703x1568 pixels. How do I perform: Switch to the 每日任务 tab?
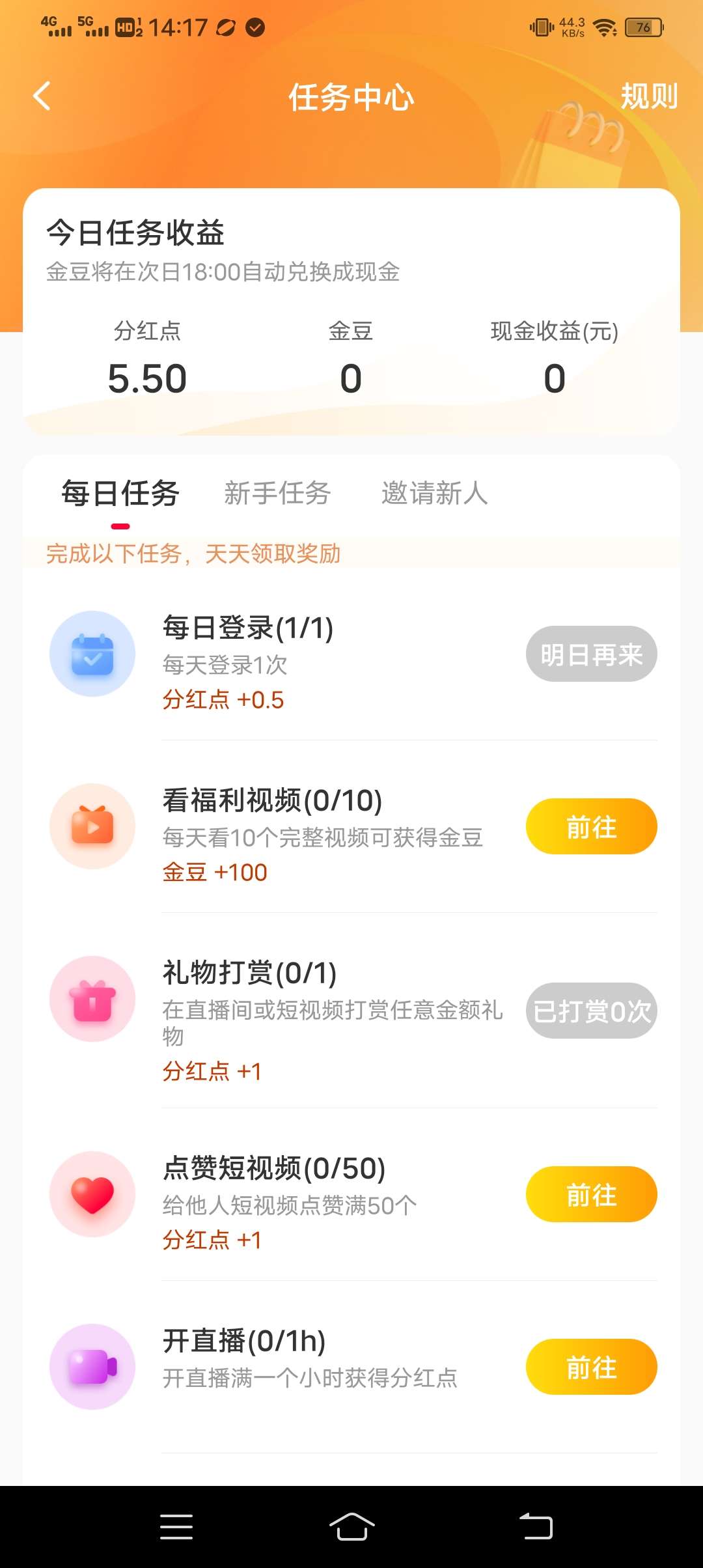click(120, 493)
